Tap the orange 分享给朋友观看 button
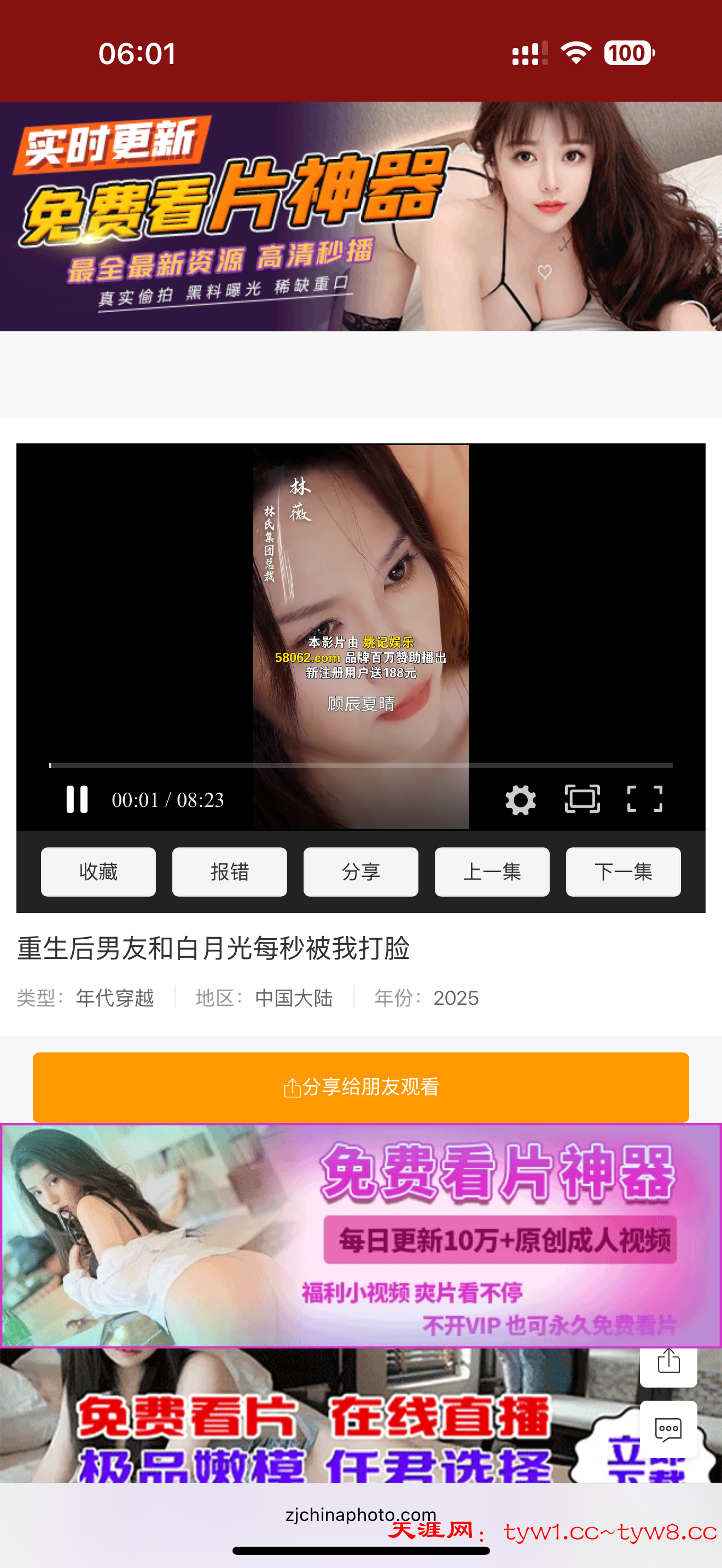 click(x=360, y=1087)
